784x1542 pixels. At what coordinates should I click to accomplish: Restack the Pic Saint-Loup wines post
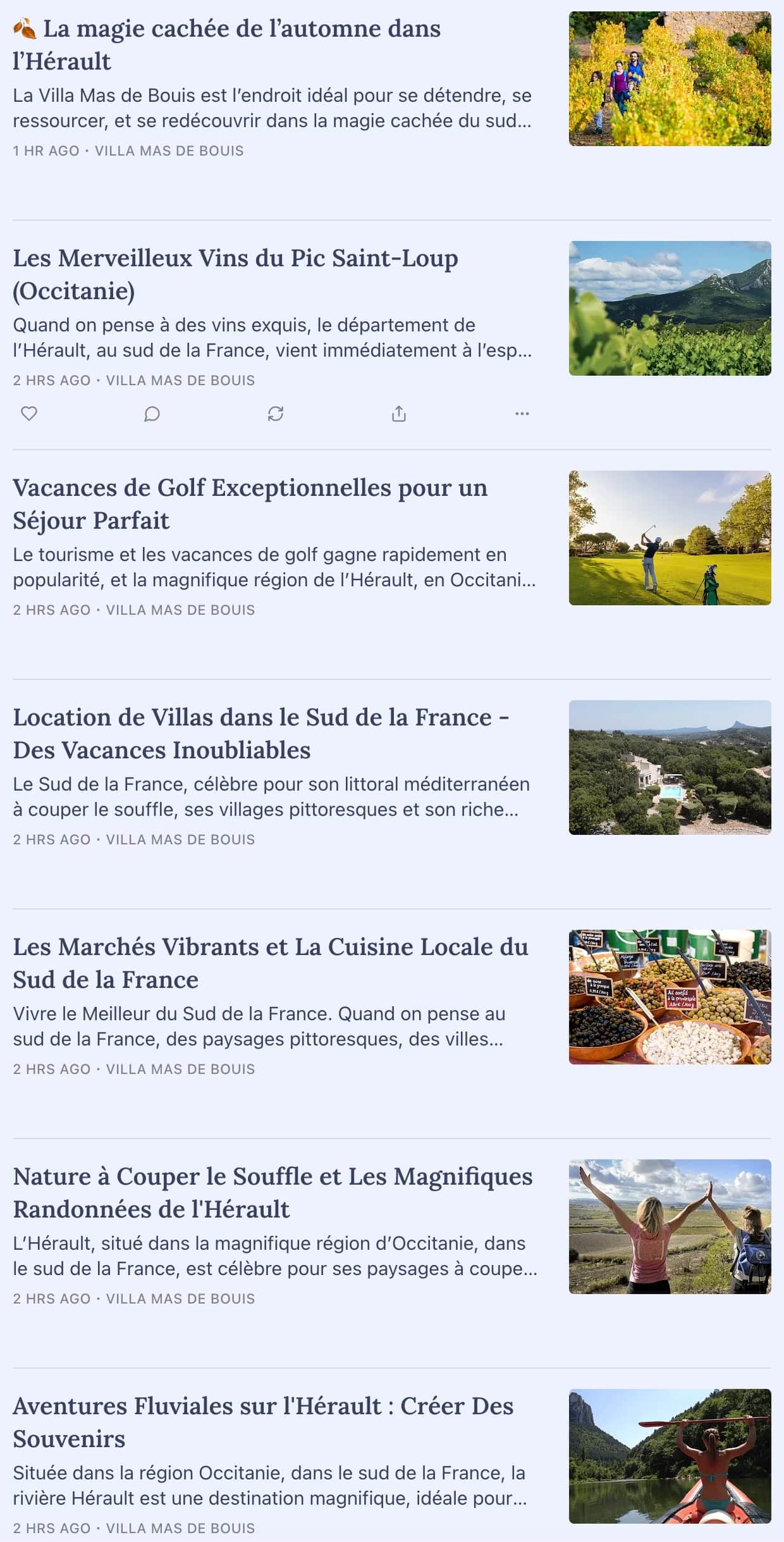pos(275,414)
